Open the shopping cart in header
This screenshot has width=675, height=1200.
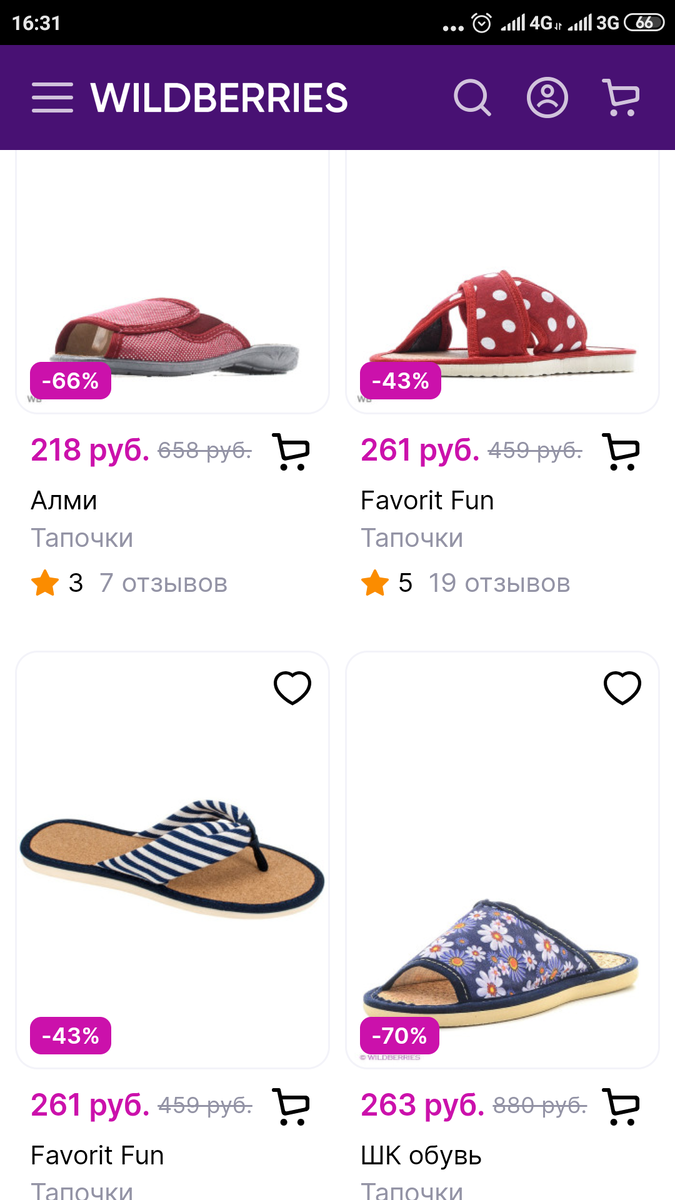click(x=621, y=98)
